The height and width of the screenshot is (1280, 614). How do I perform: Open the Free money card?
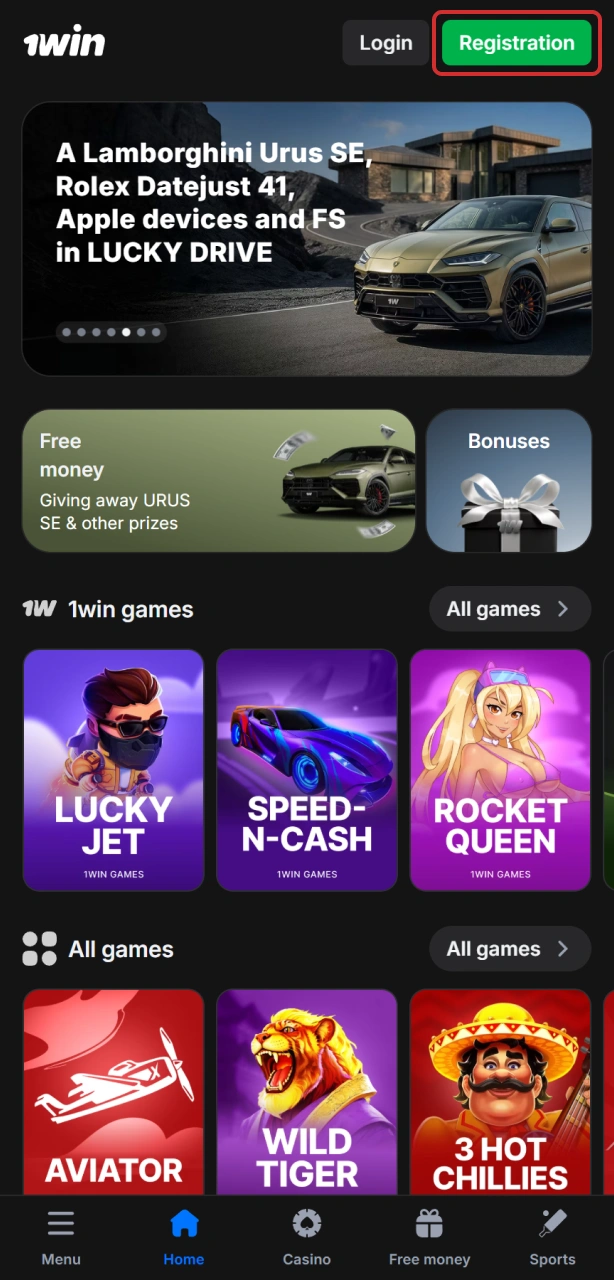pyautogui.click(x=218, y=480)
